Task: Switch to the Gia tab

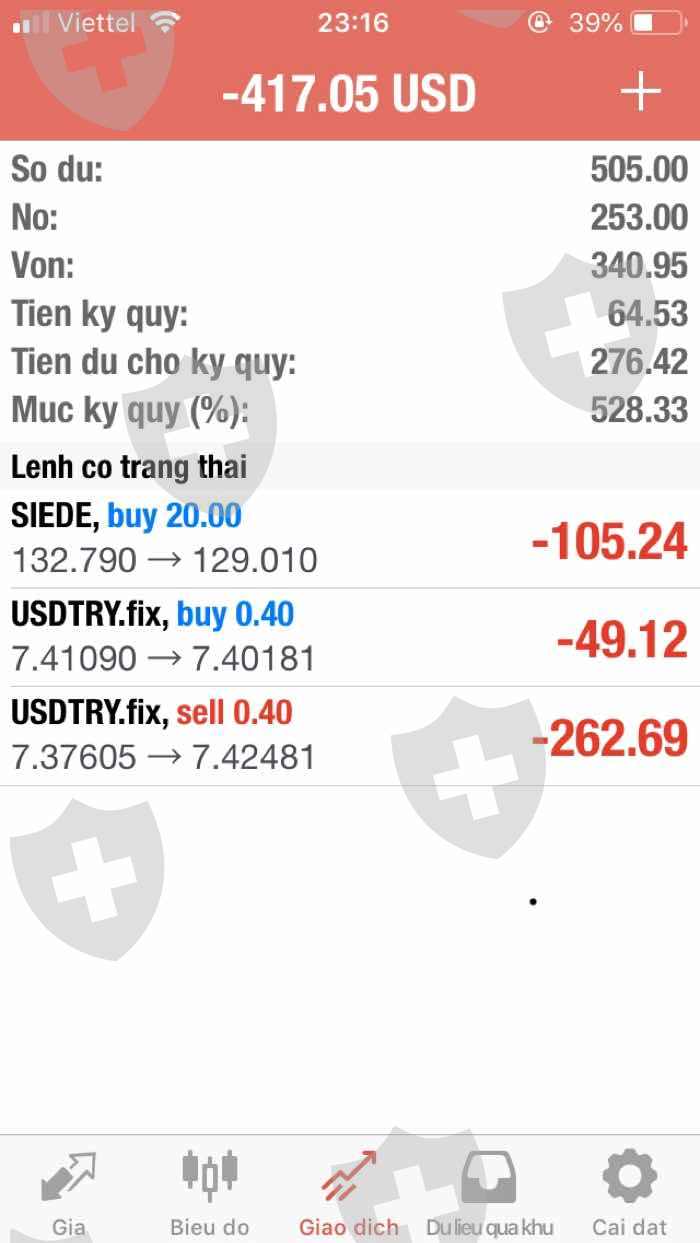Action: point(68,1192)
